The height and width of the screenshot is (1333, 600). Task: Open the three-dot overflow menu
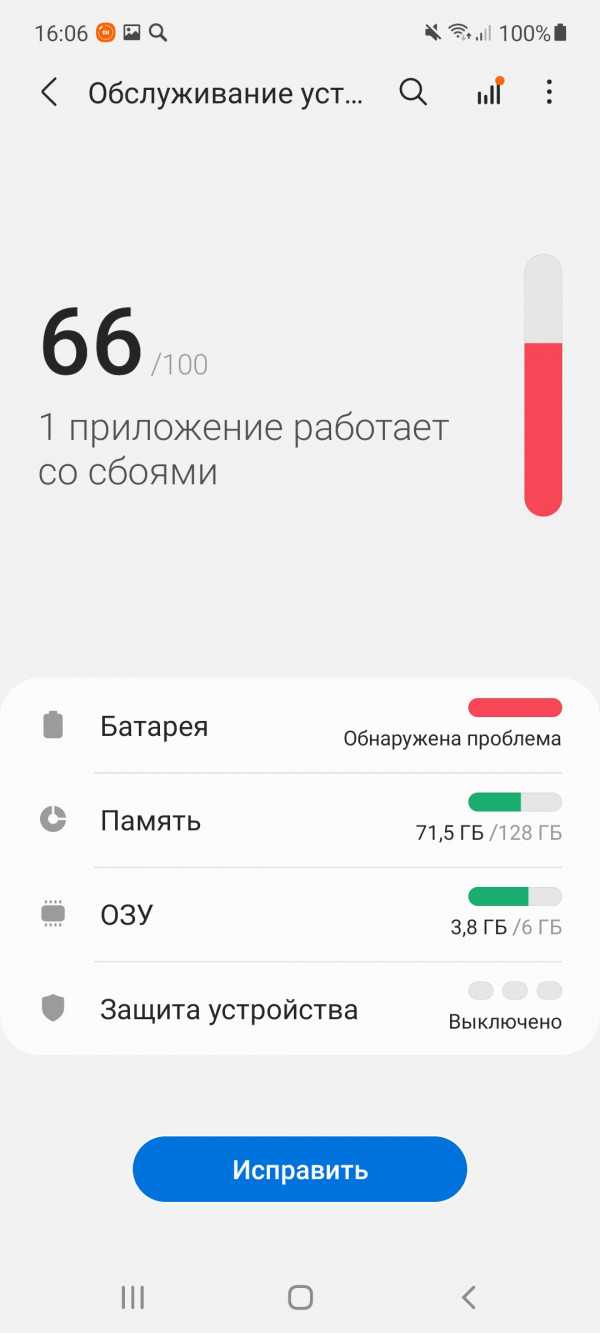point(549,93)
